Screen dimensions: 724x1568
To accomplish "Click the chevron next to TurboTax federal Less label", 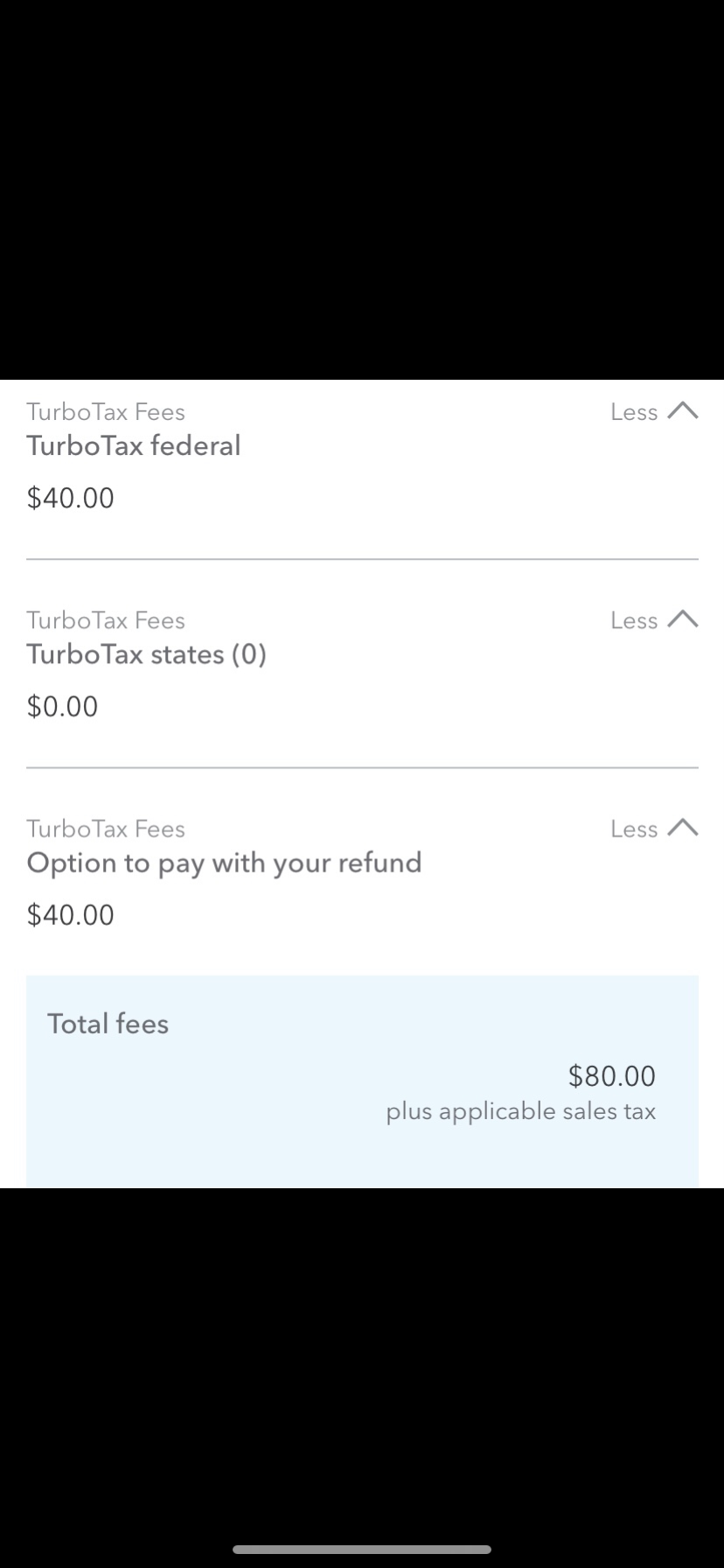I will pos(684,409).
